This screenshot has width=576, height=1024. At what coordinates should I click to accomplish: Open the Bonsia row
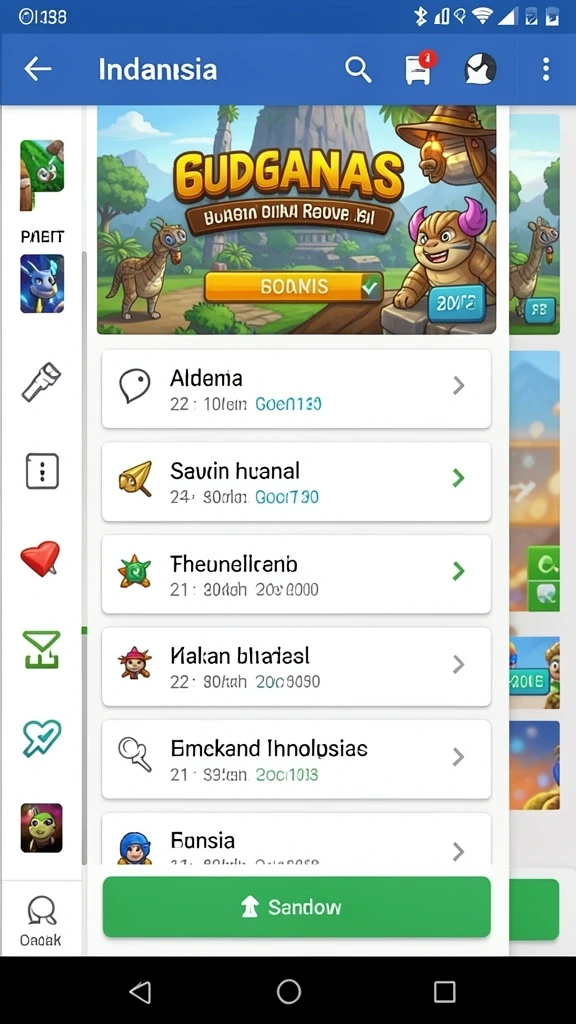tap(296, 840)
